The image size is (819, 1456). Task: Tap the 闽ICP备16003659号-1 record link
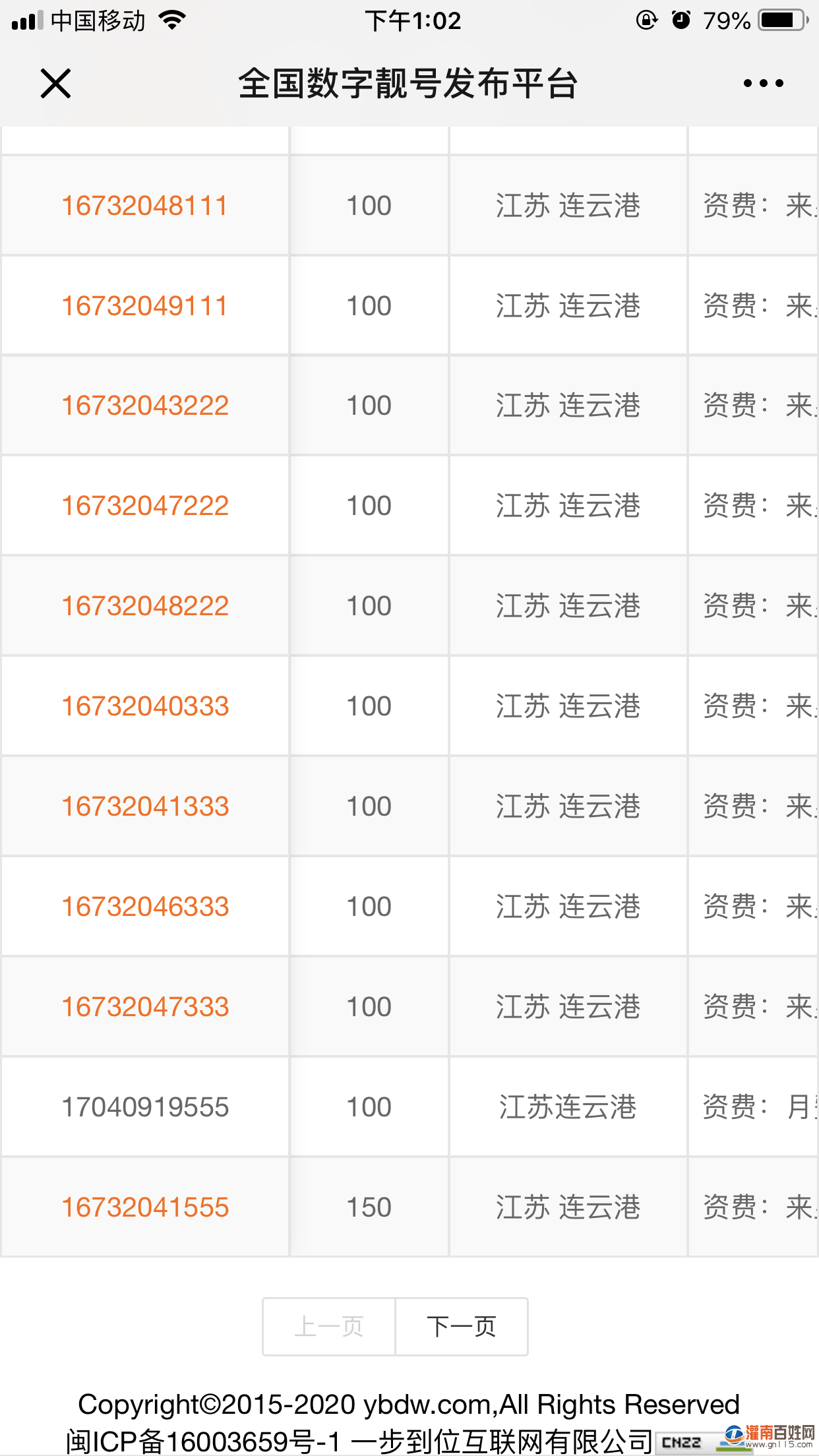(x=204, y=1441)
